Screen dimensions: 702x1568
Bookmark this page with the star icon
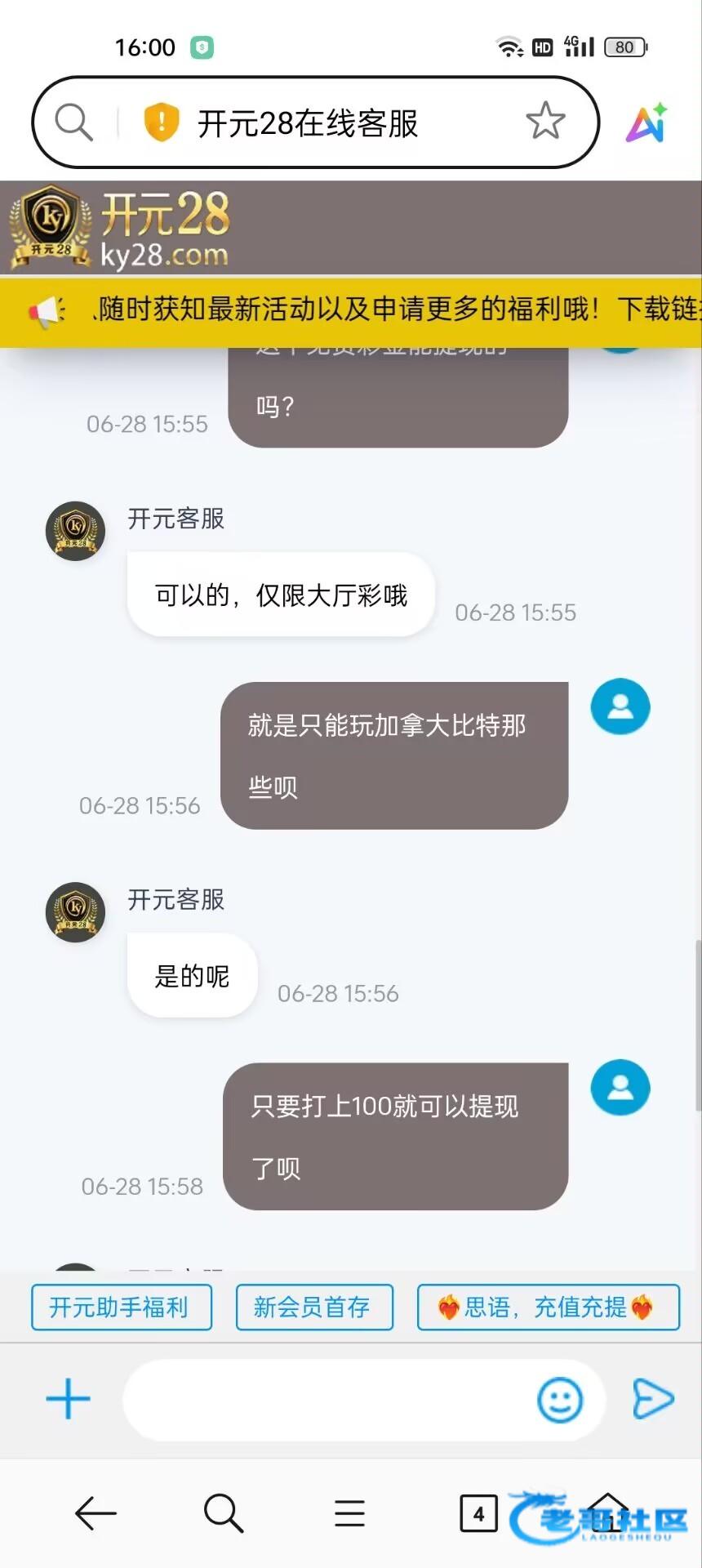(544, 121)
